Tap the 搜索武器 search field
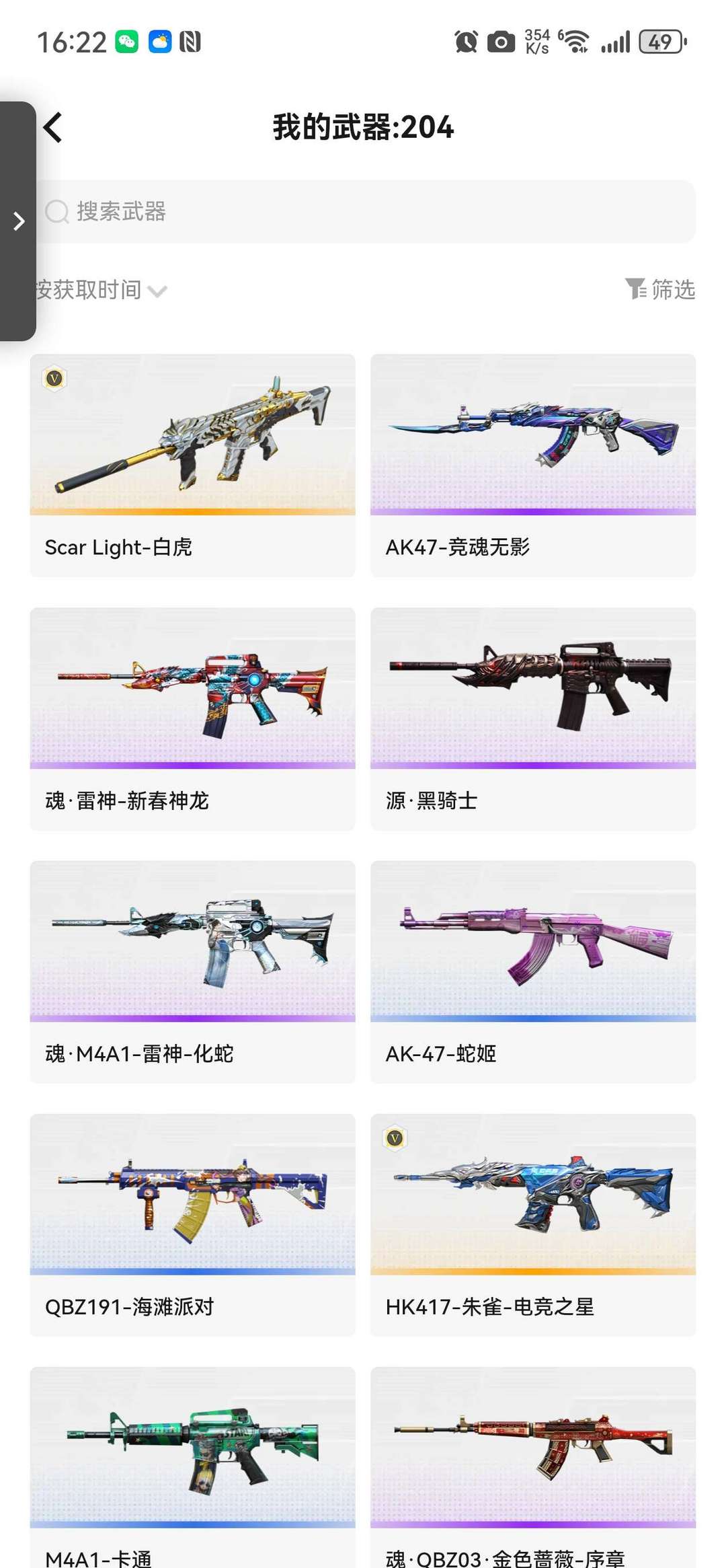The image size is (726, 1568). coord(366,211)
